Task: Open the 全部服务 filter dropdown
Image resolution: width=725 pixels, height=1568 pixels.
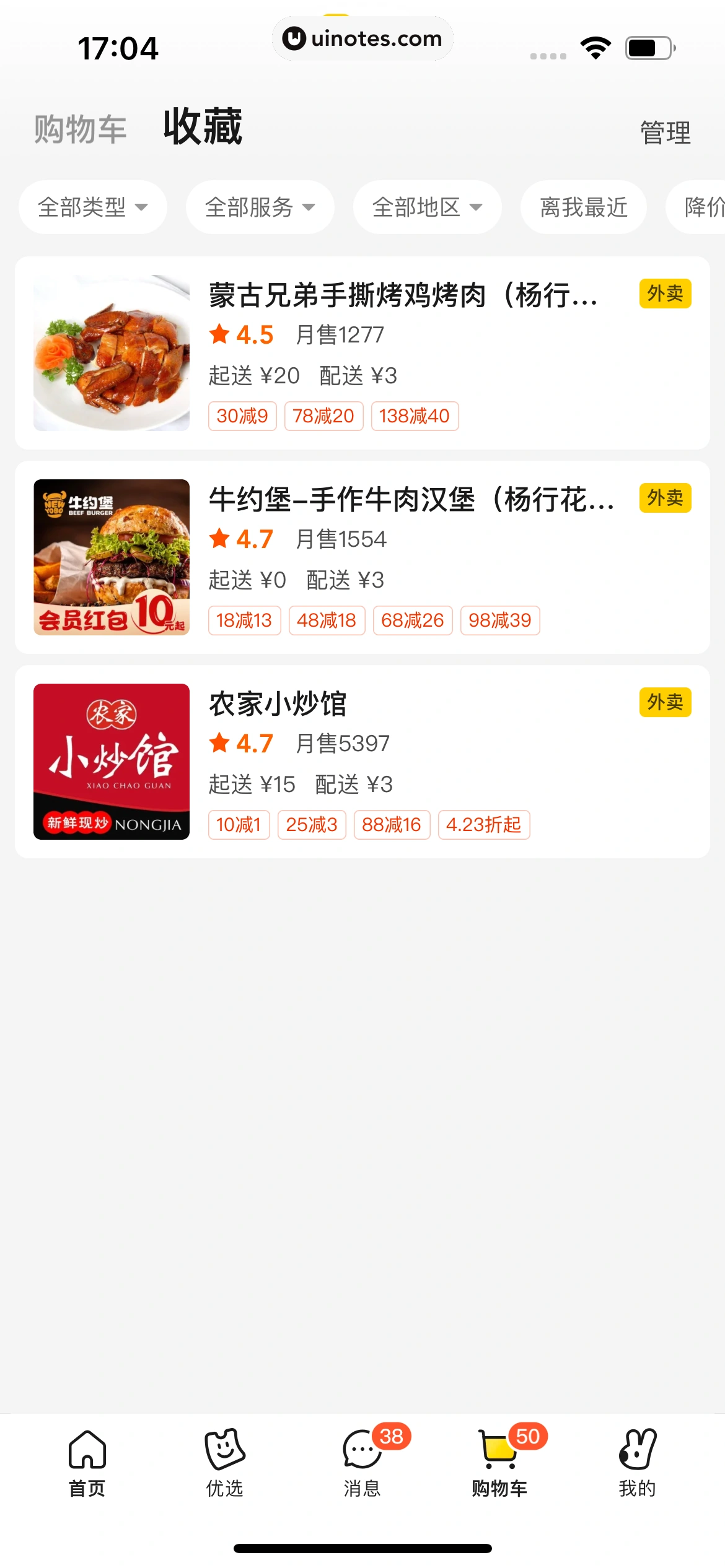Action: (x=260, y=207)
